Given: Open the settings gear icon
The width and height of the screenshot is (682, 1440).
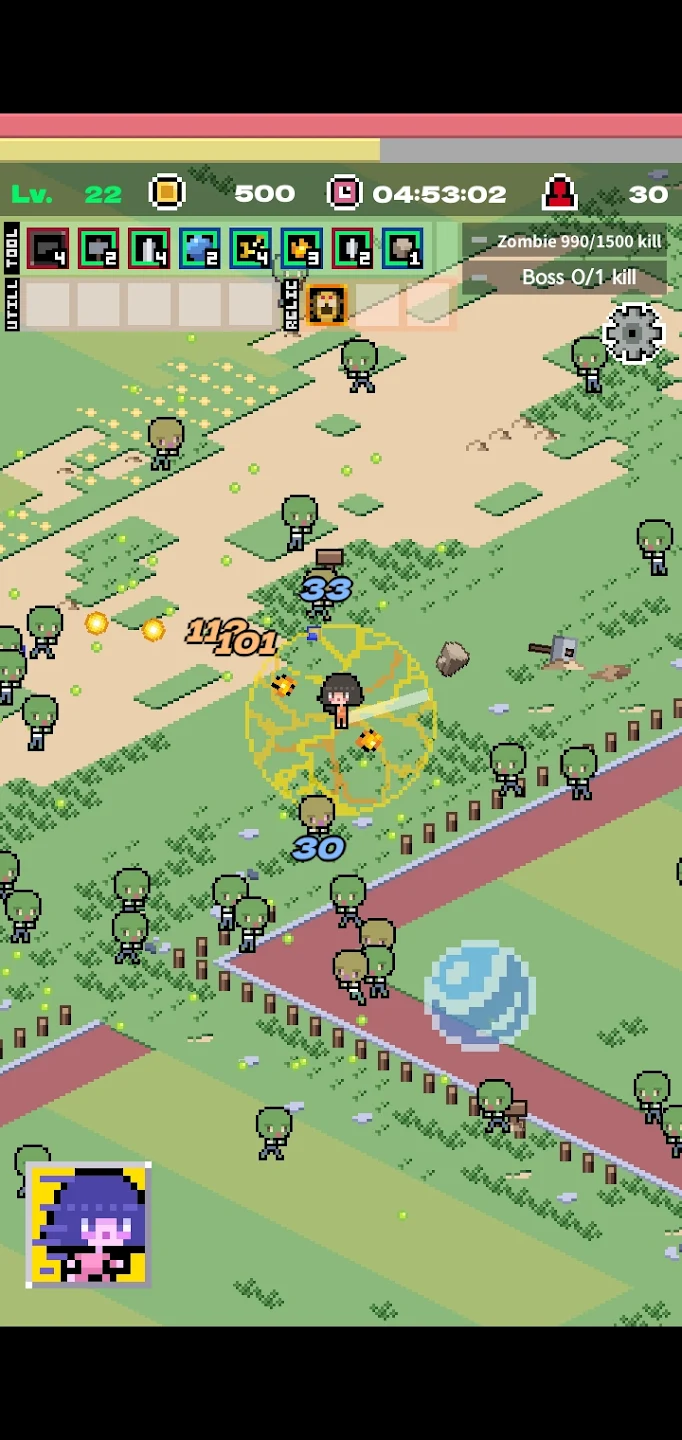Looking at the screenshot, I should point(634,333).
